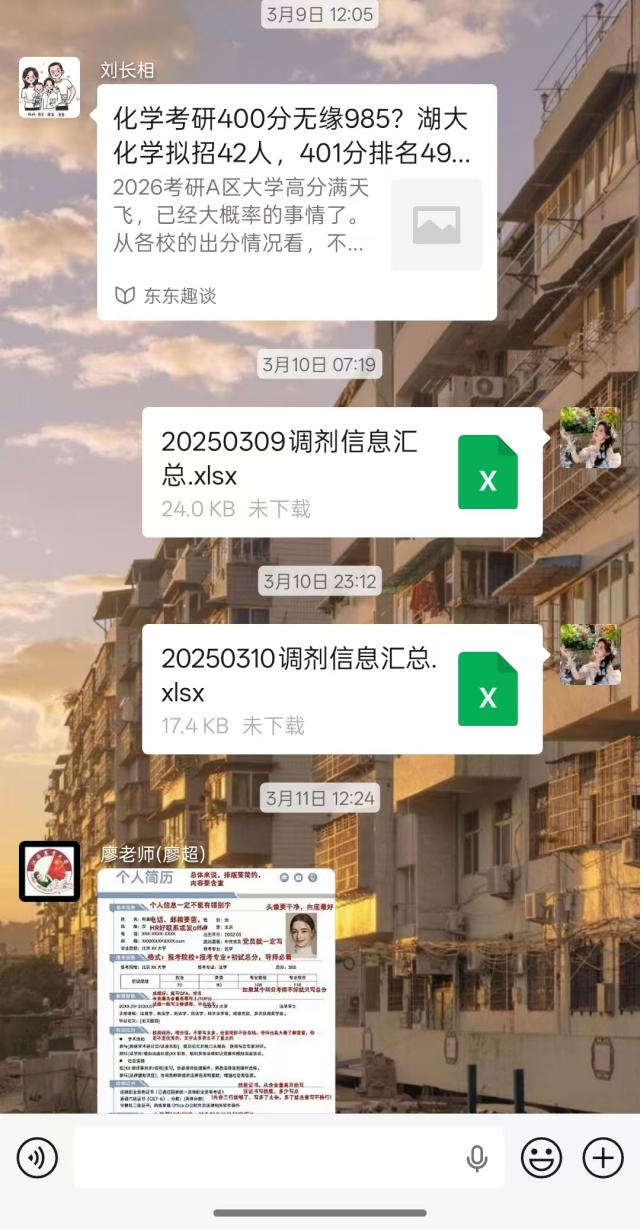
Task: Tap the microphone dictation icon
Action: tap(477, 1158)
